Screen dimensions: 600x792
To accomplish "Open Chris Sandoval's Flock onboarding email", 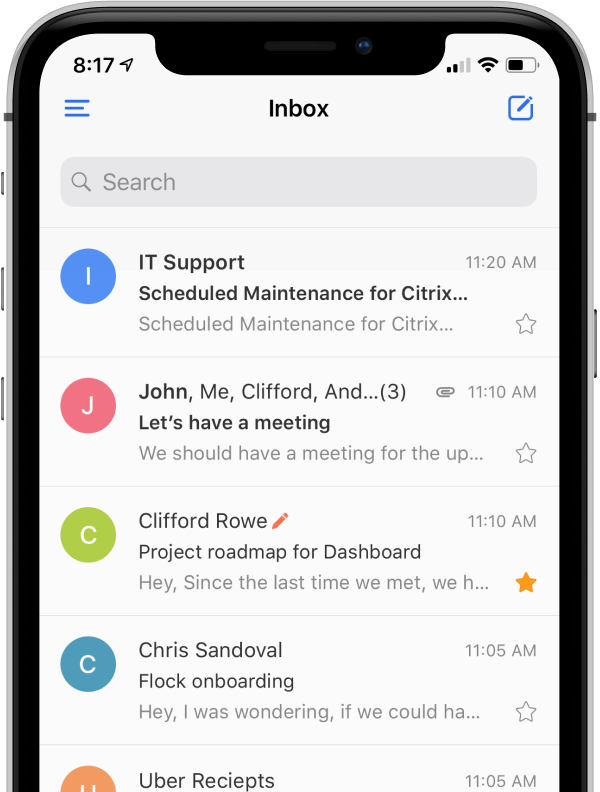I will (x=302, y=681).
